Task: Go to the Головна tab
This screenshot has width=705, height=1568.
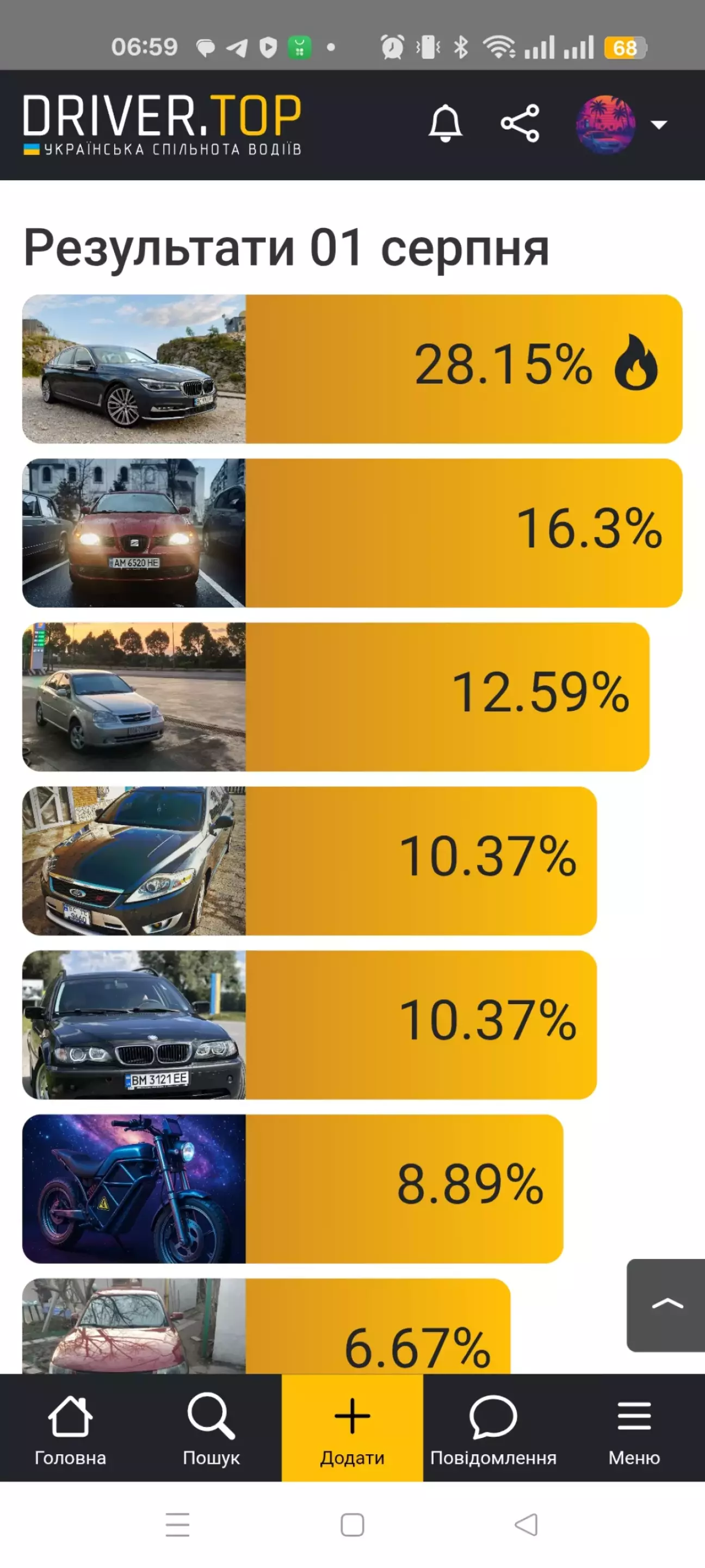Action: (71, 1428)
